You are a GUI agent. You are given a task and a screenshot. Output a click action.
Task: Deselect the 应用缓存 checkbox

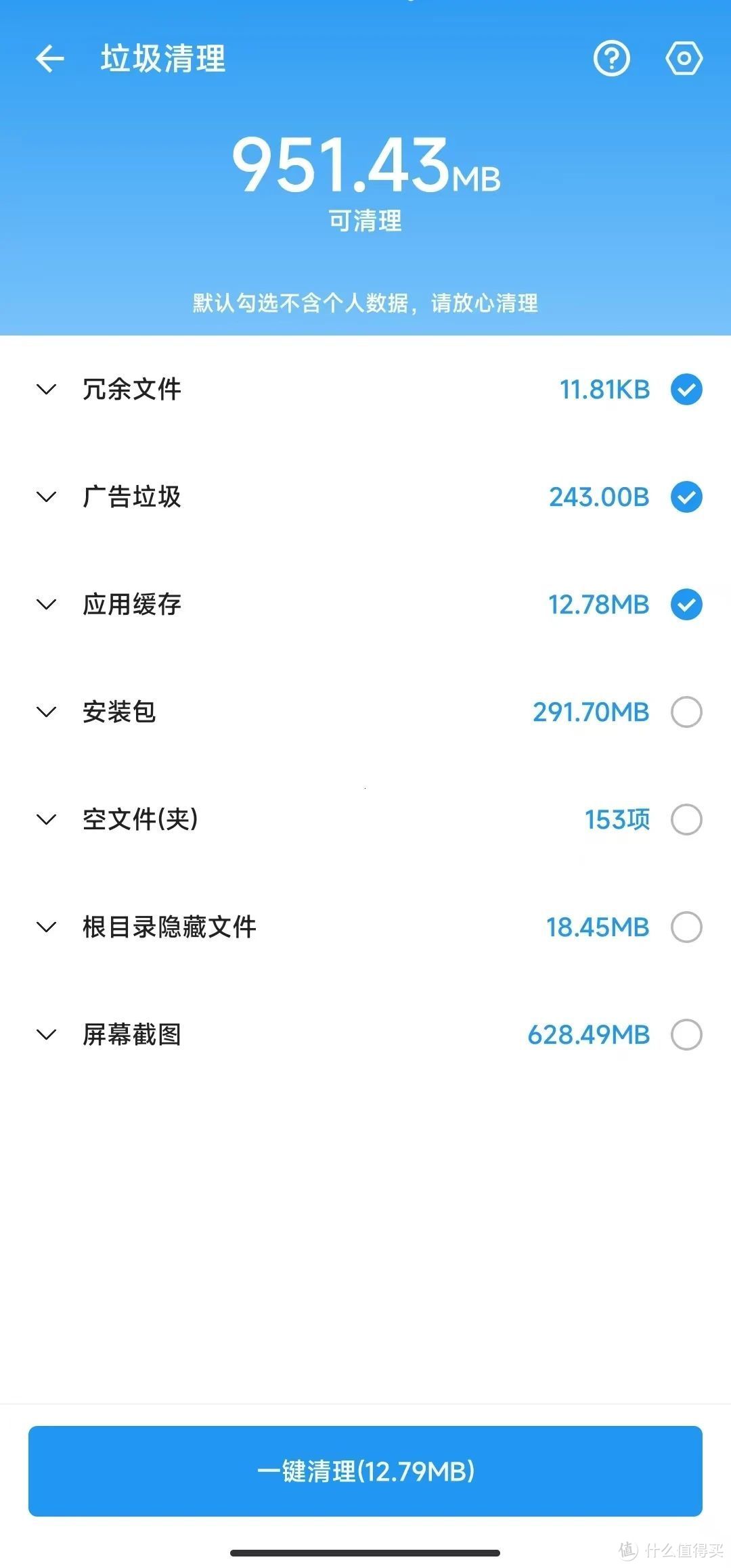[686, 604]
